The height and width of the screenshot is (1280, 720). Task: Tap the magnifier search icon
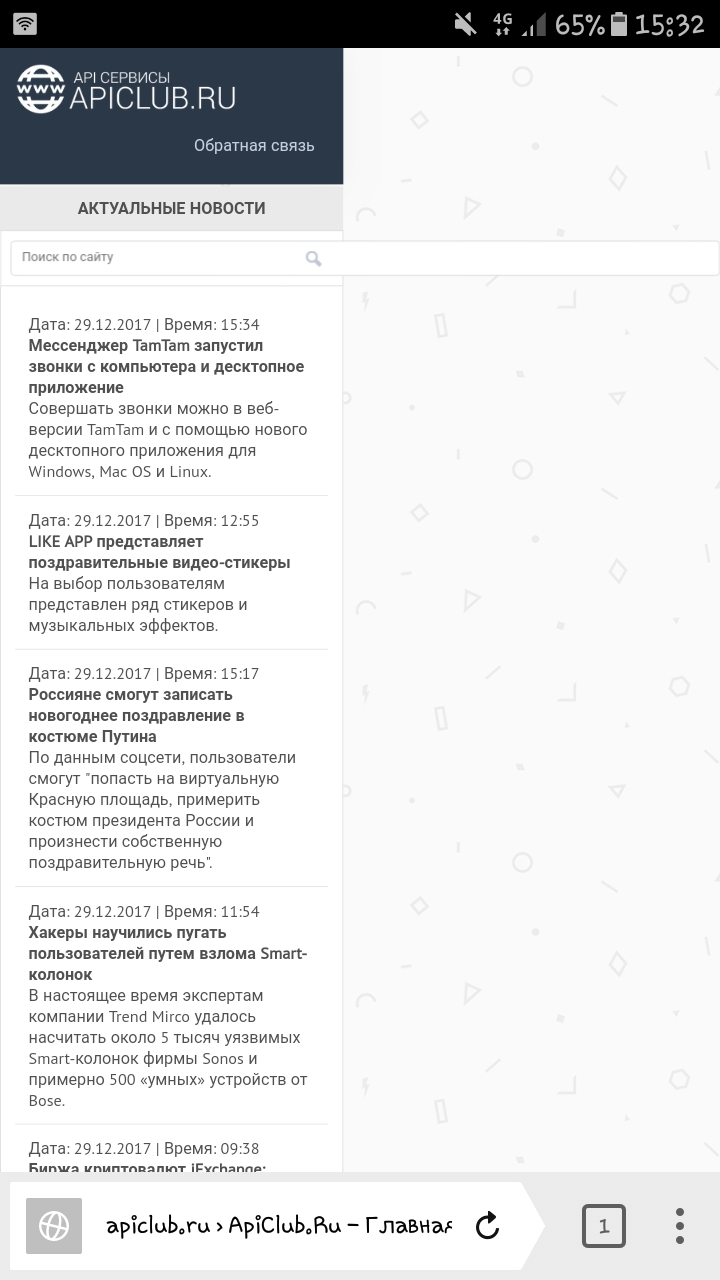313,259
